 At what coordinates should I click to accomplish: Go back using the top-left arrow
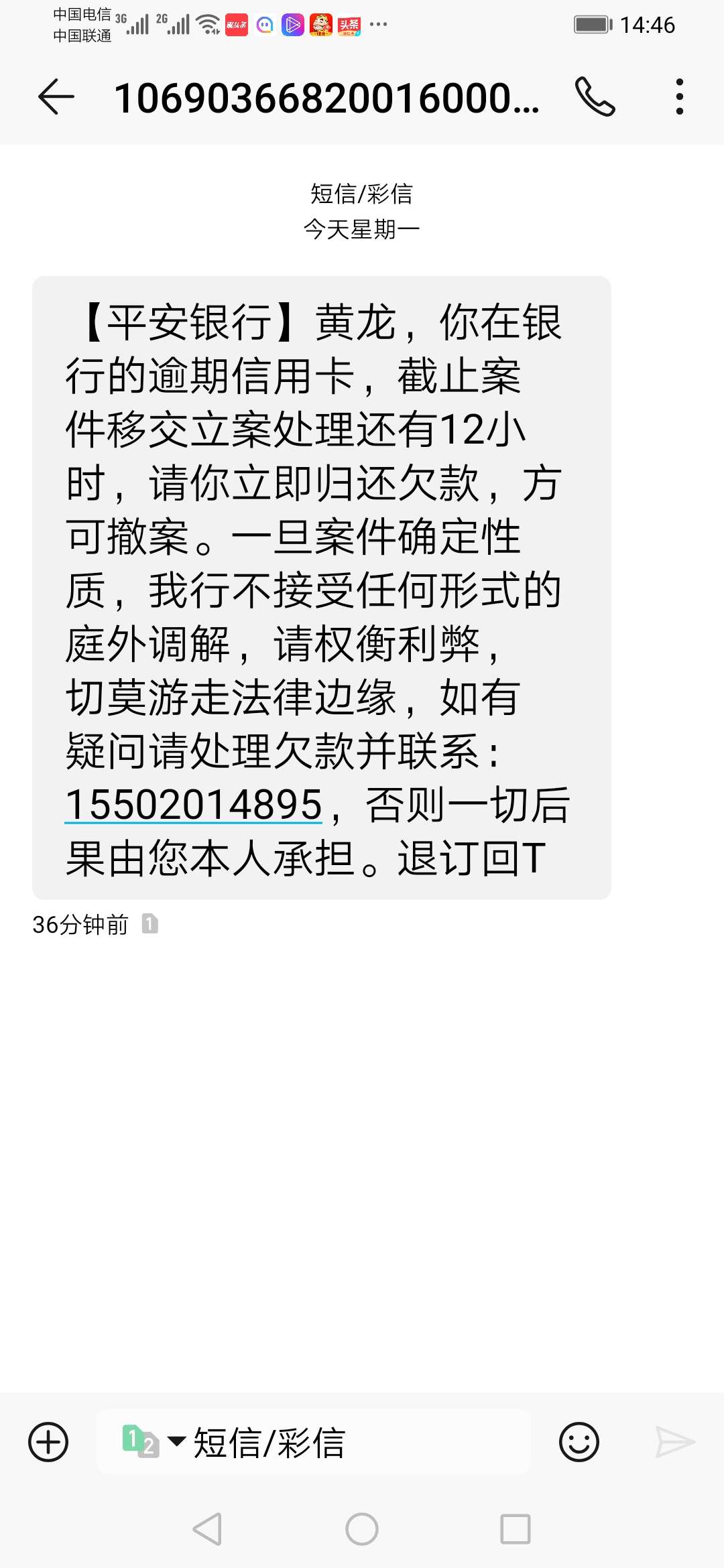[x=56, y=97]
